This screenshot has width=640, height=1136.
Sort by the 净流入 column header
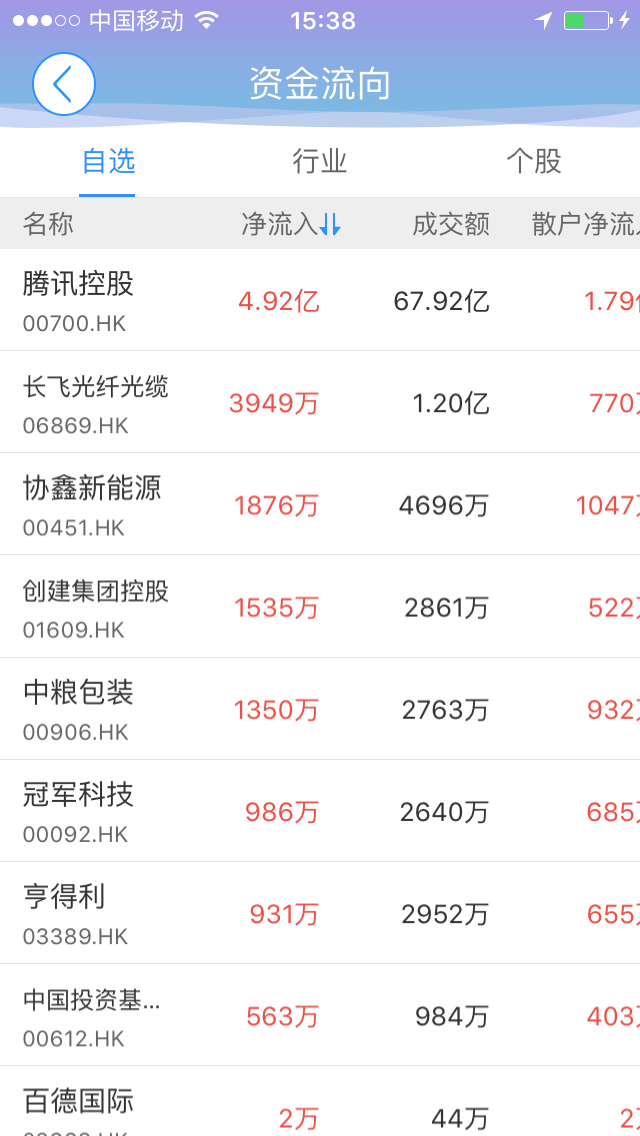(291, 225)
